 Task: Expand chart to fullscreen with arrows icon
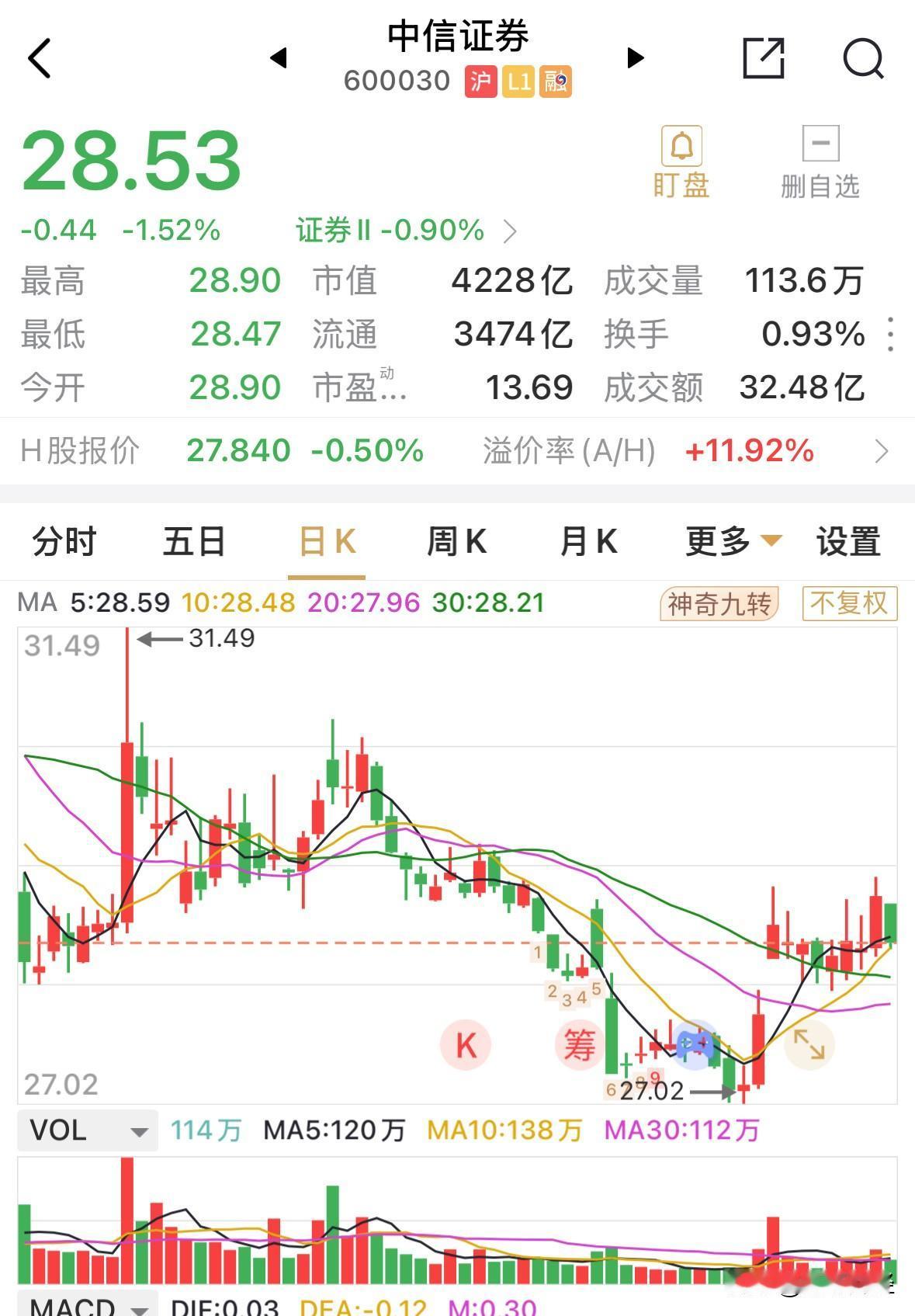point(809,1046)
